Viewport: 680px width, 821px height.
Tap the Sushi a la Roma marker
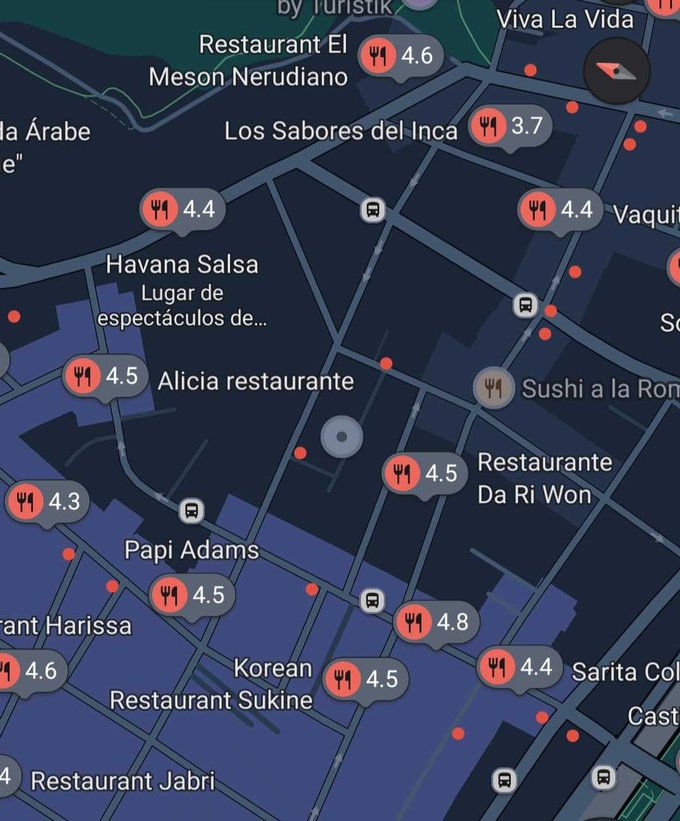[x=492, y=387]
